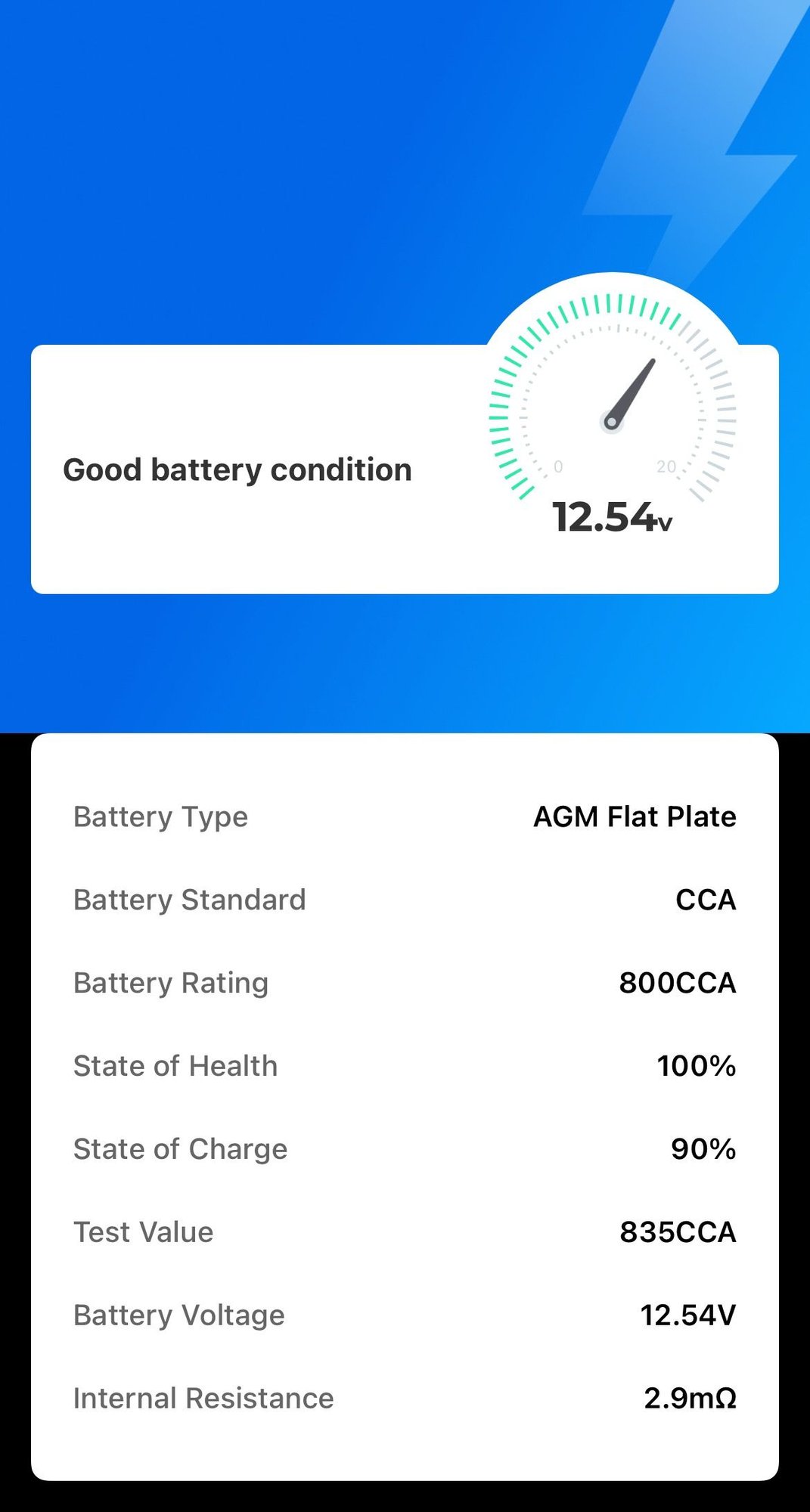This screenshot has height=1512, width=810.
Task: Tap the gauge center hub
Action: (611, 421)
